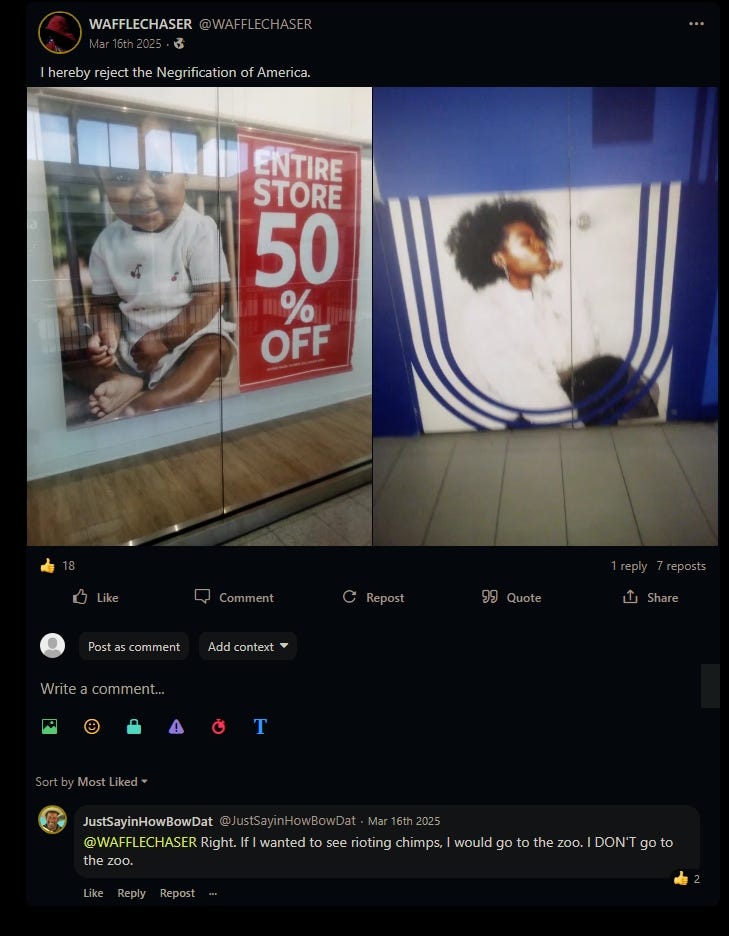The image size is (729, 936).
Task: Open the text formatting T icon
Action: (260, 727)
